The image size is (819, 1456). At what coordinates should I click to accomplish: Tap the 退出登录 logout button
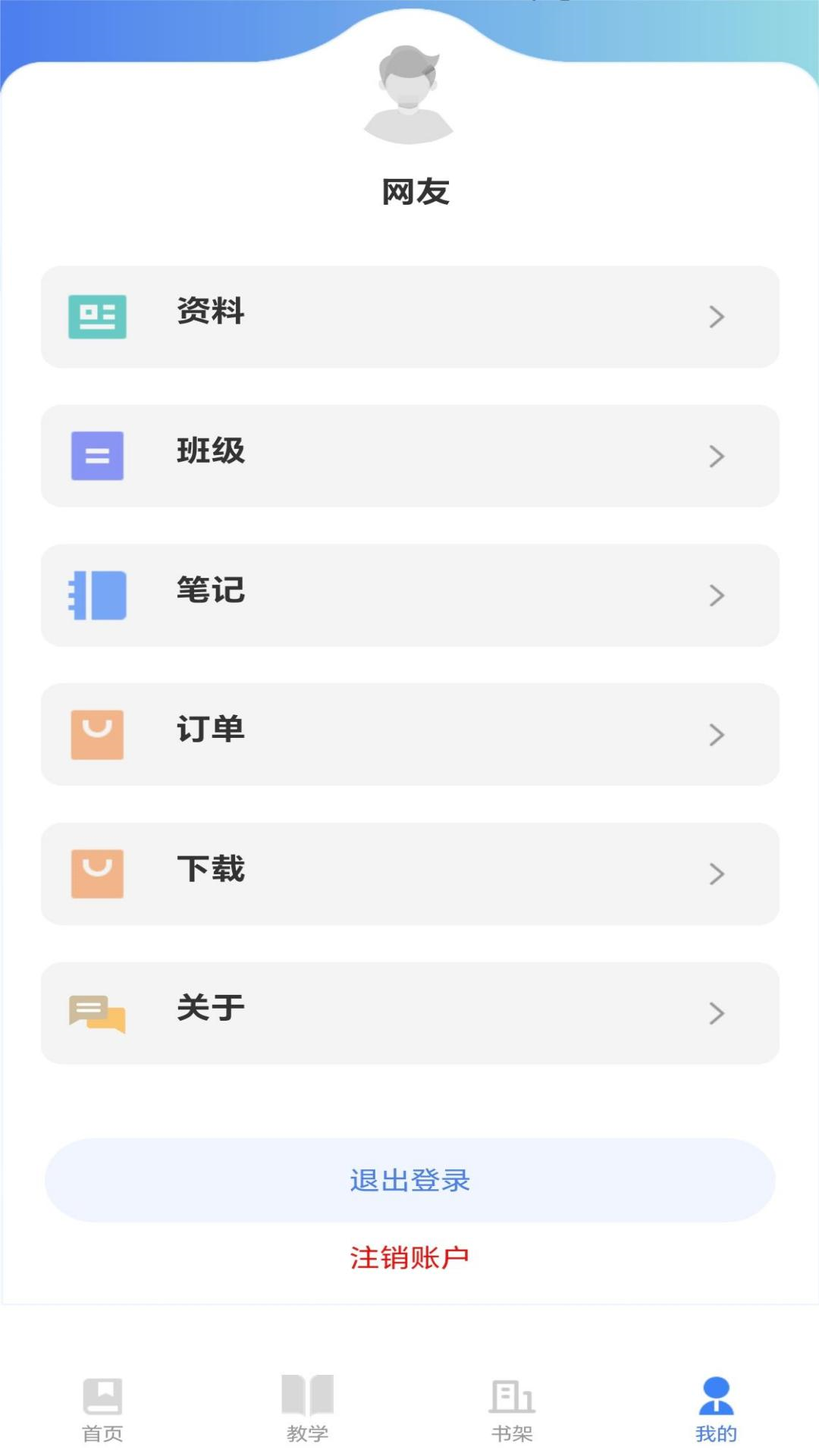click(x=409, y=1180)
